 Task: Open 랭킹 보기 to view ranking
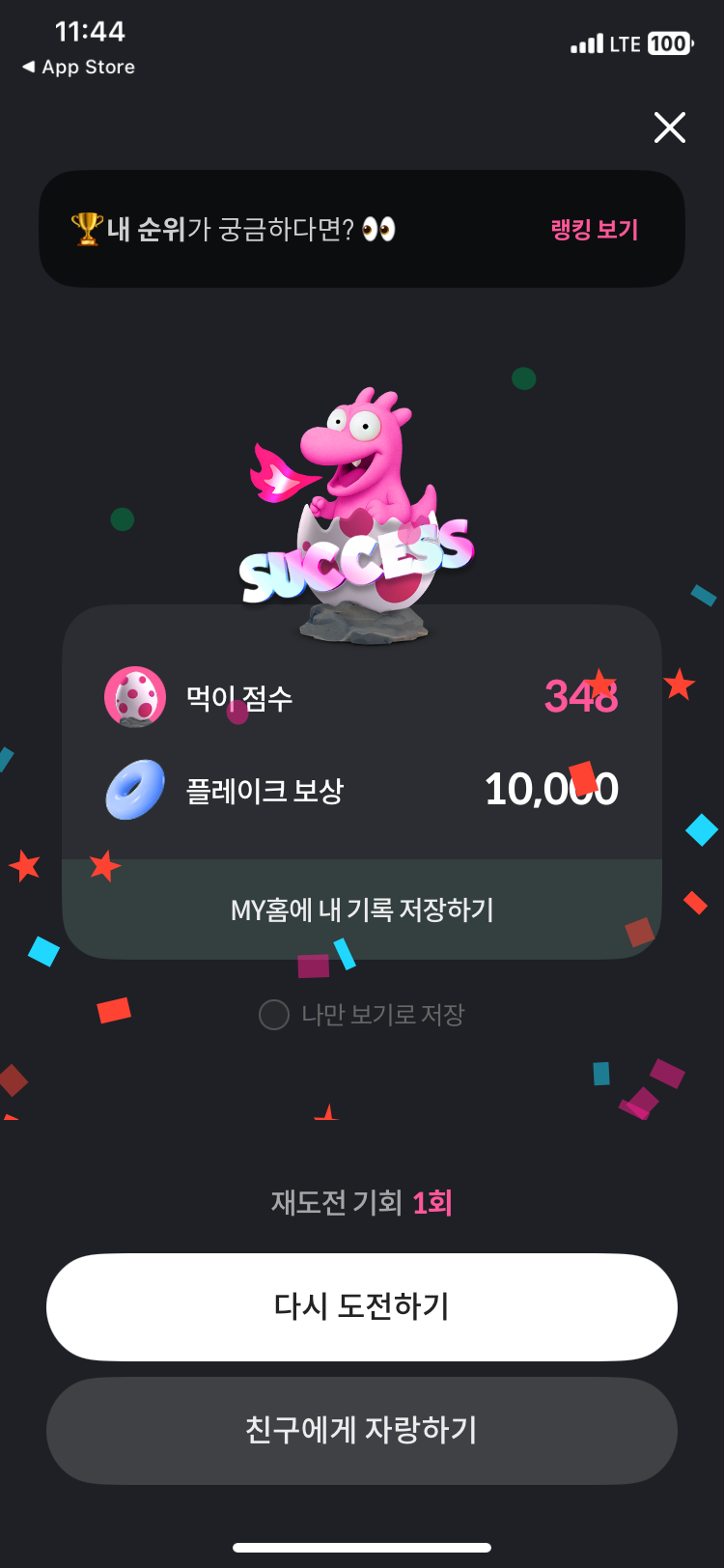tap(595, 230)
